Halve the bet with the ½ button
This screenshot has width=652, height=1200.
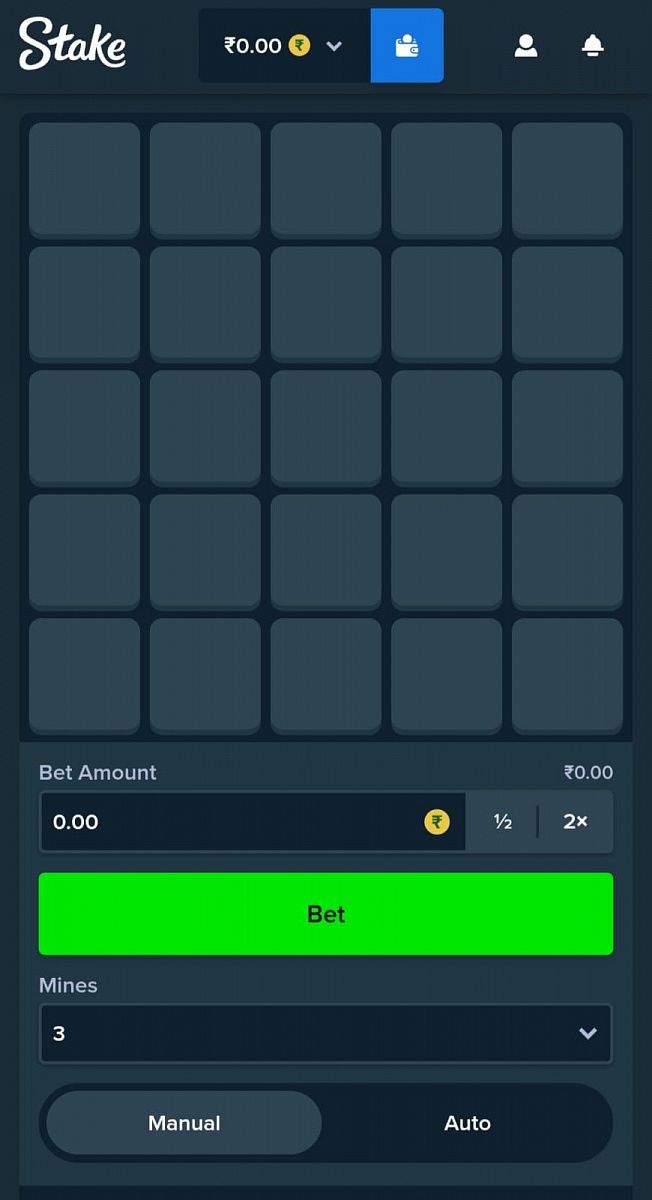503,822
